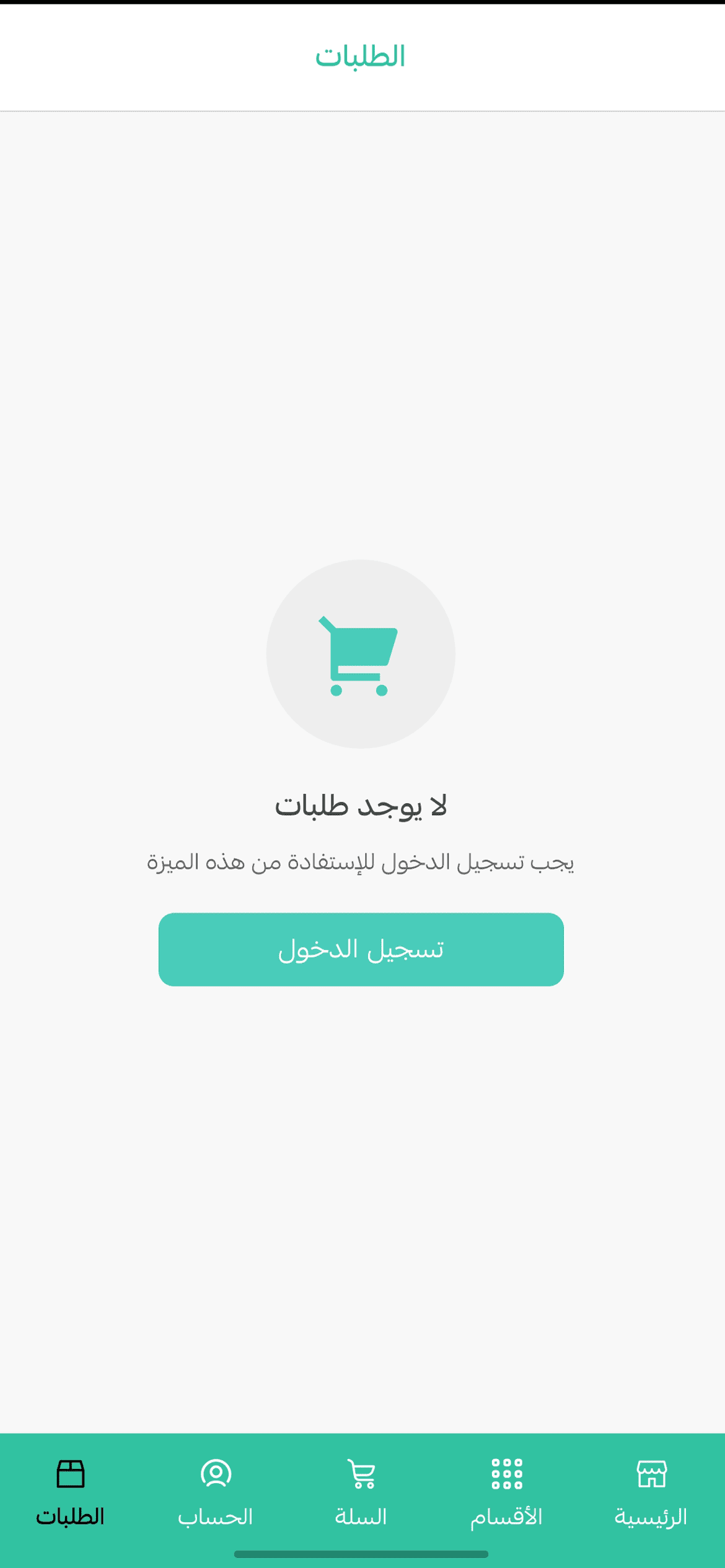Open the الحساب account tab
725x1568 pixels.
[x=216, y=1491]
